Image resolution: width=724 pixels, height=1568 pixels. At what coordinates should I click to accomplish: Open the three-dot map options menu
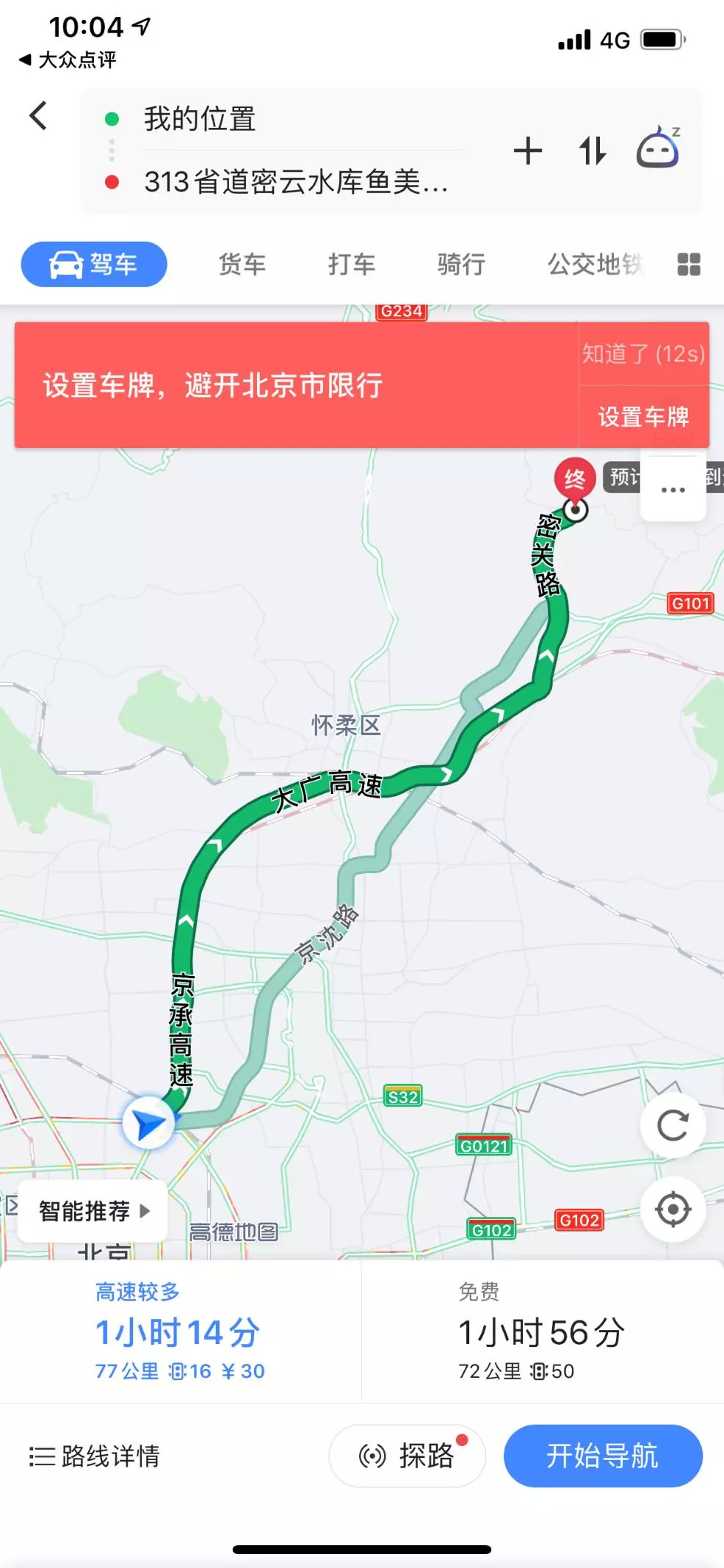pyautogui.click(x=673, y=490)
